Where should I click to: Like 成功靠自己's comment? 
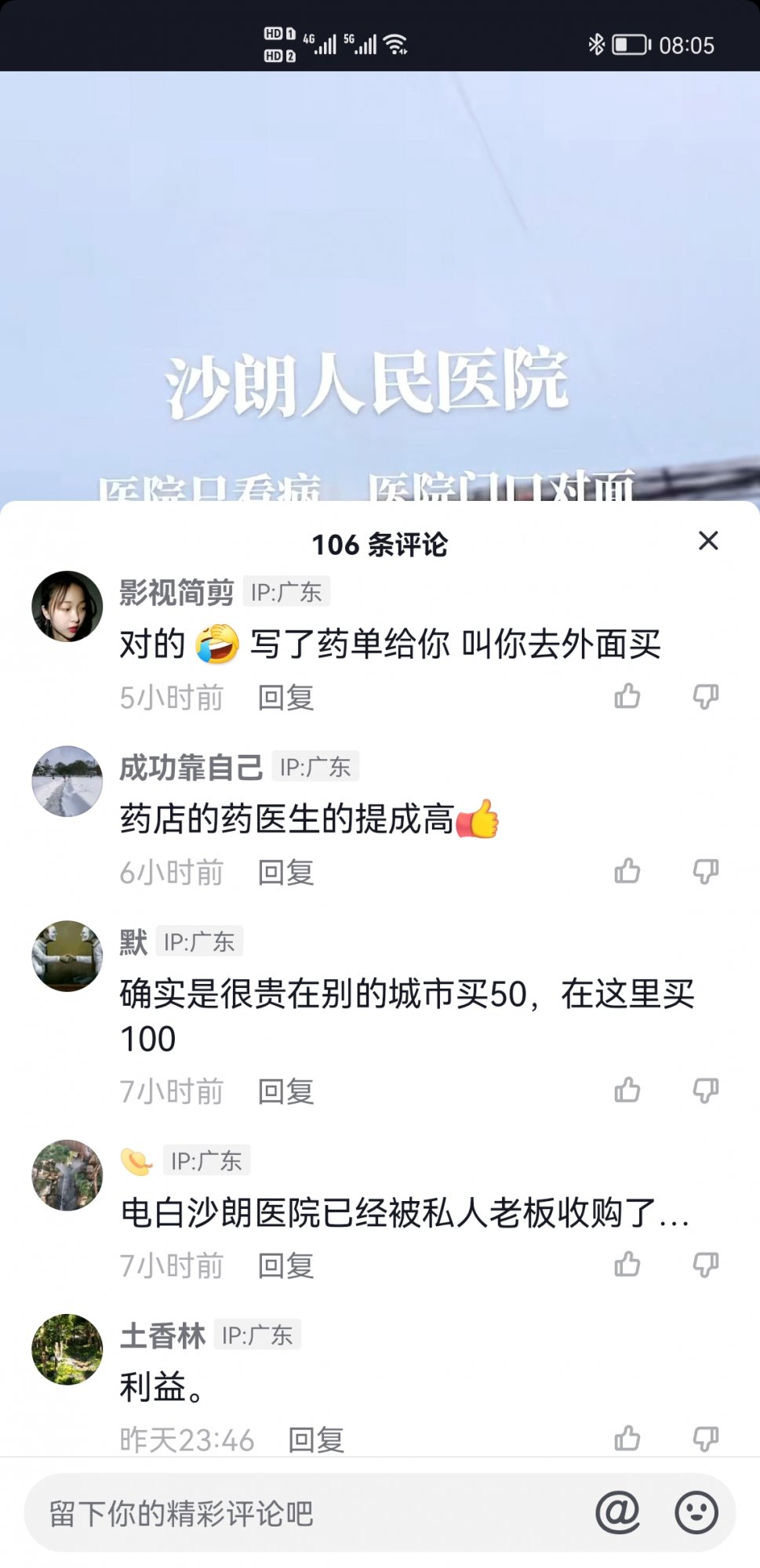627,871
